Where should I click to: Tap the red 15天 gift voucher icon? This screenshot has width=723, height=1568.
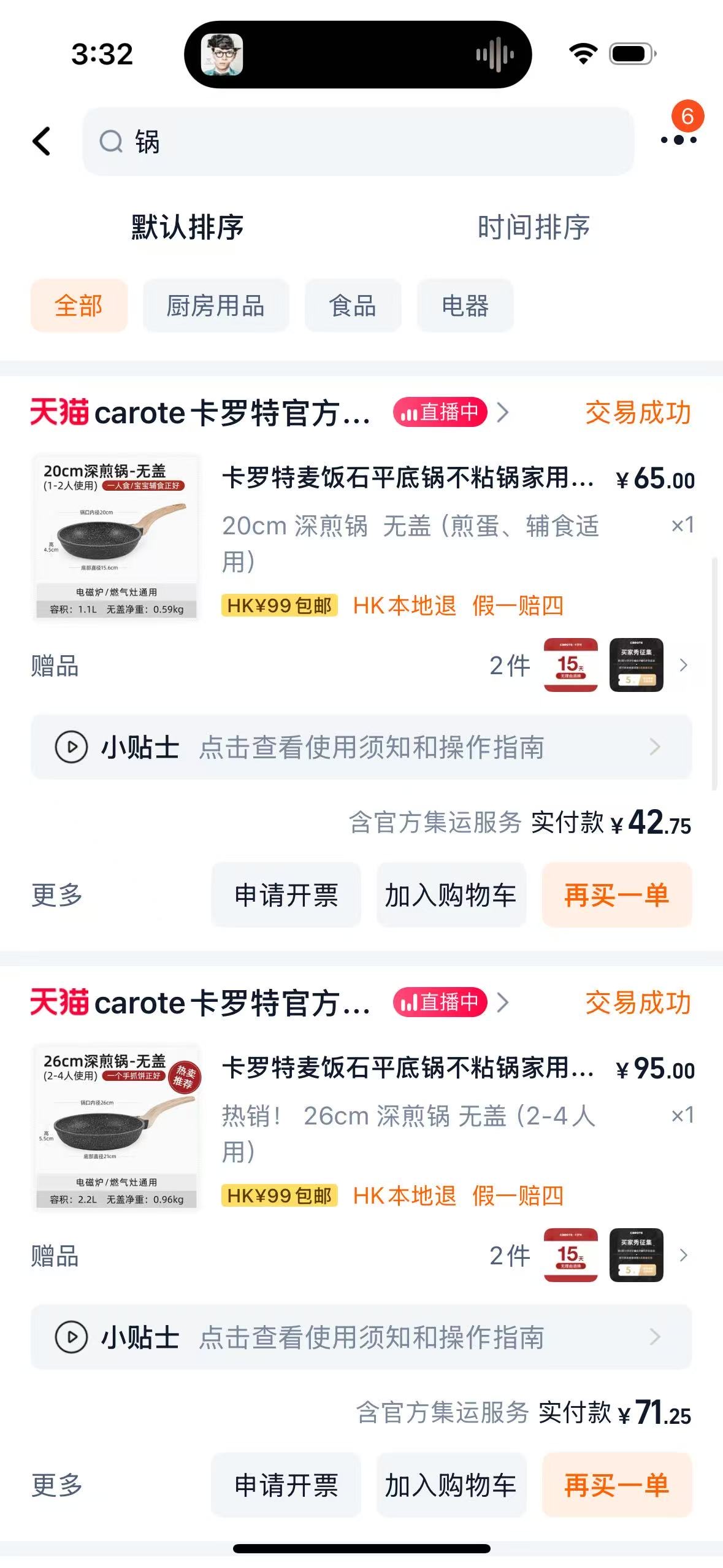(x=569, y=666)
